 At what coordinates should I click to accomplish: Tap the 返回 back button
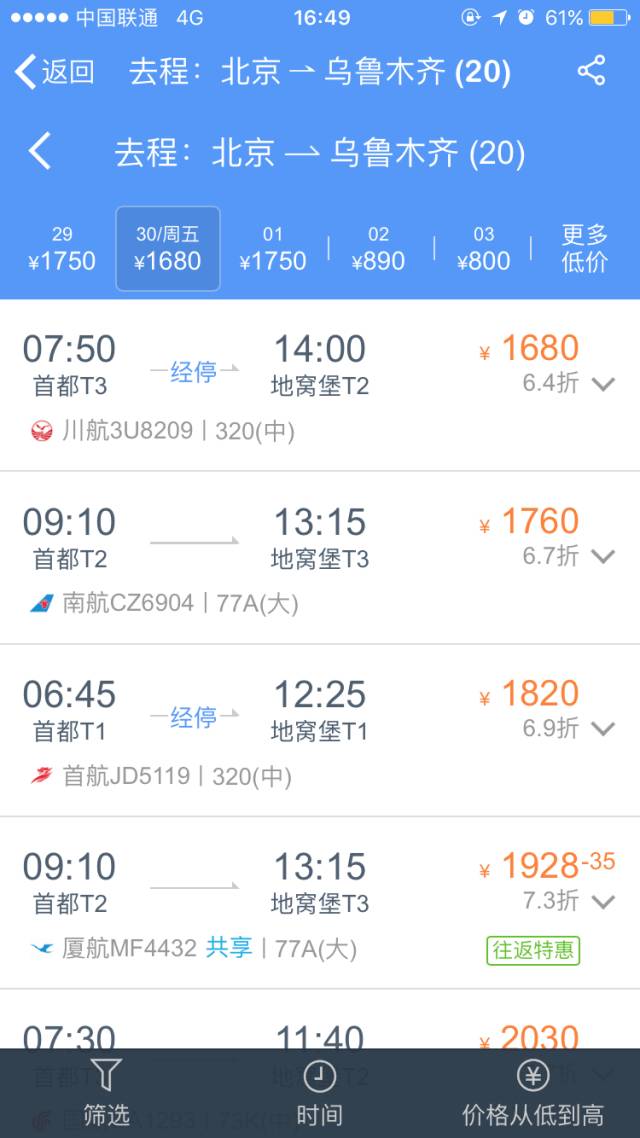[x=55, y=71]
